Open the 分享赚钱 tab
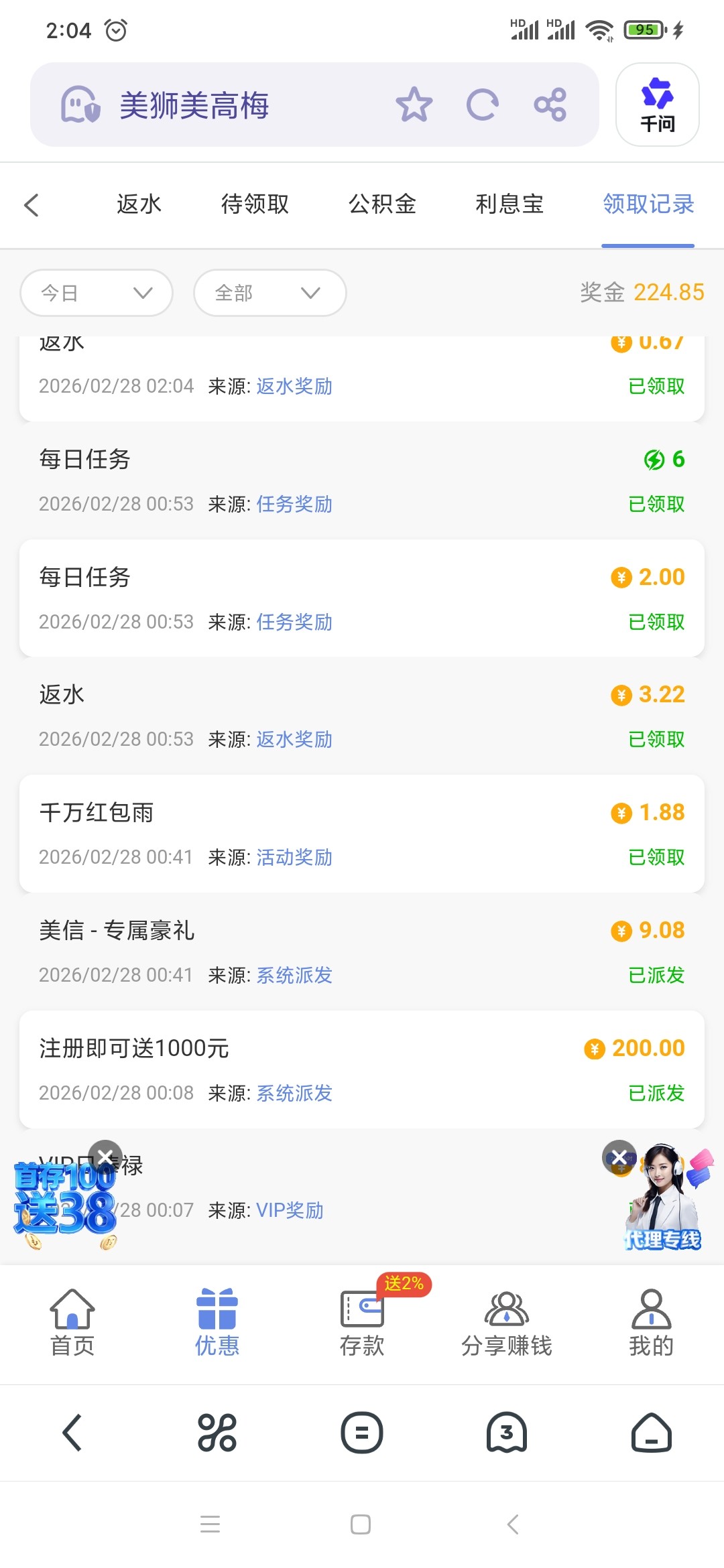The height and width of the screenshot is (1568, 724). click(506, 1323)
